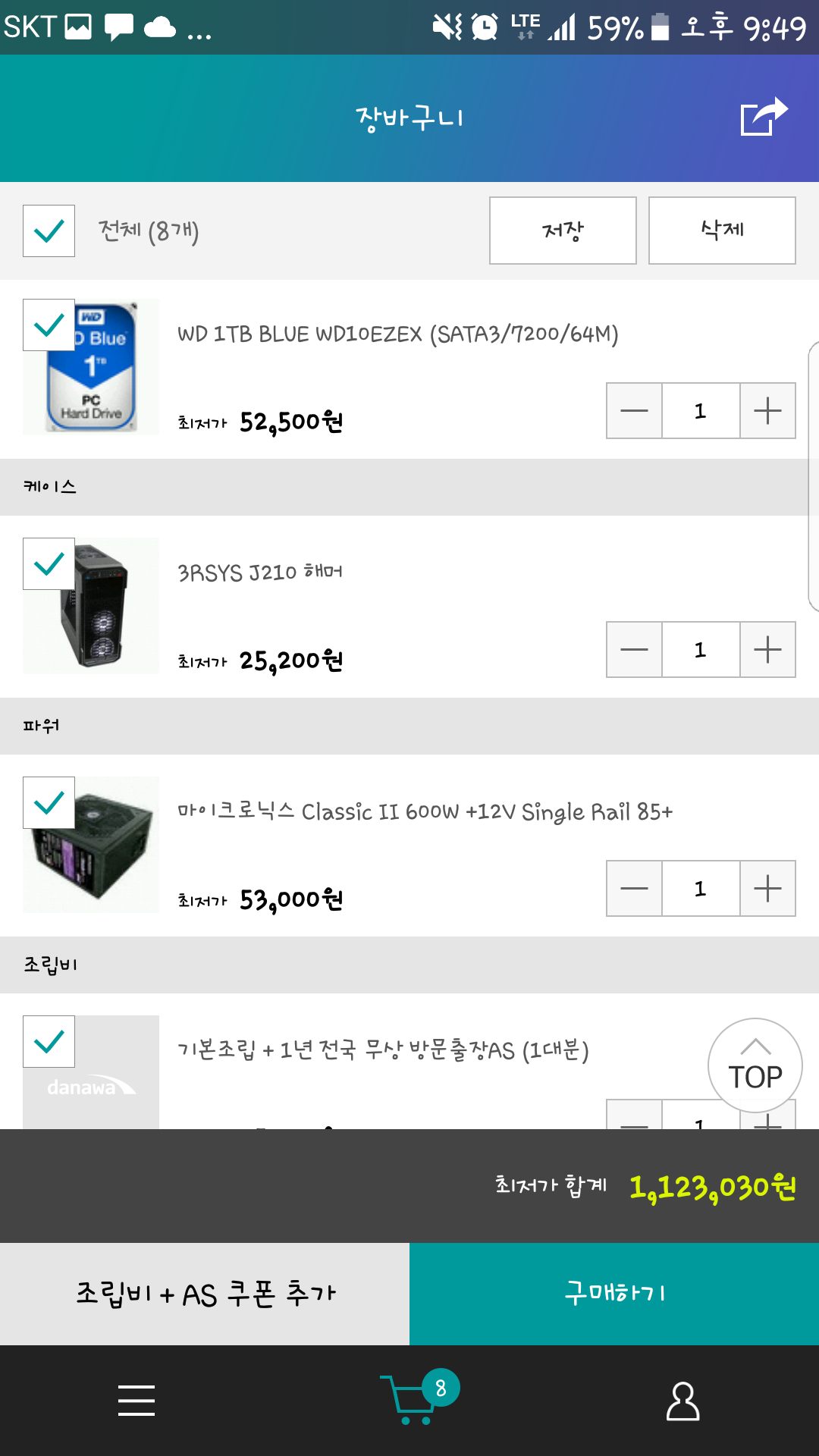This screenshot has height=1456, width=819.
Task: Deselect the 3RSYS J210 해머 case
Action: (x=49, y=564)
